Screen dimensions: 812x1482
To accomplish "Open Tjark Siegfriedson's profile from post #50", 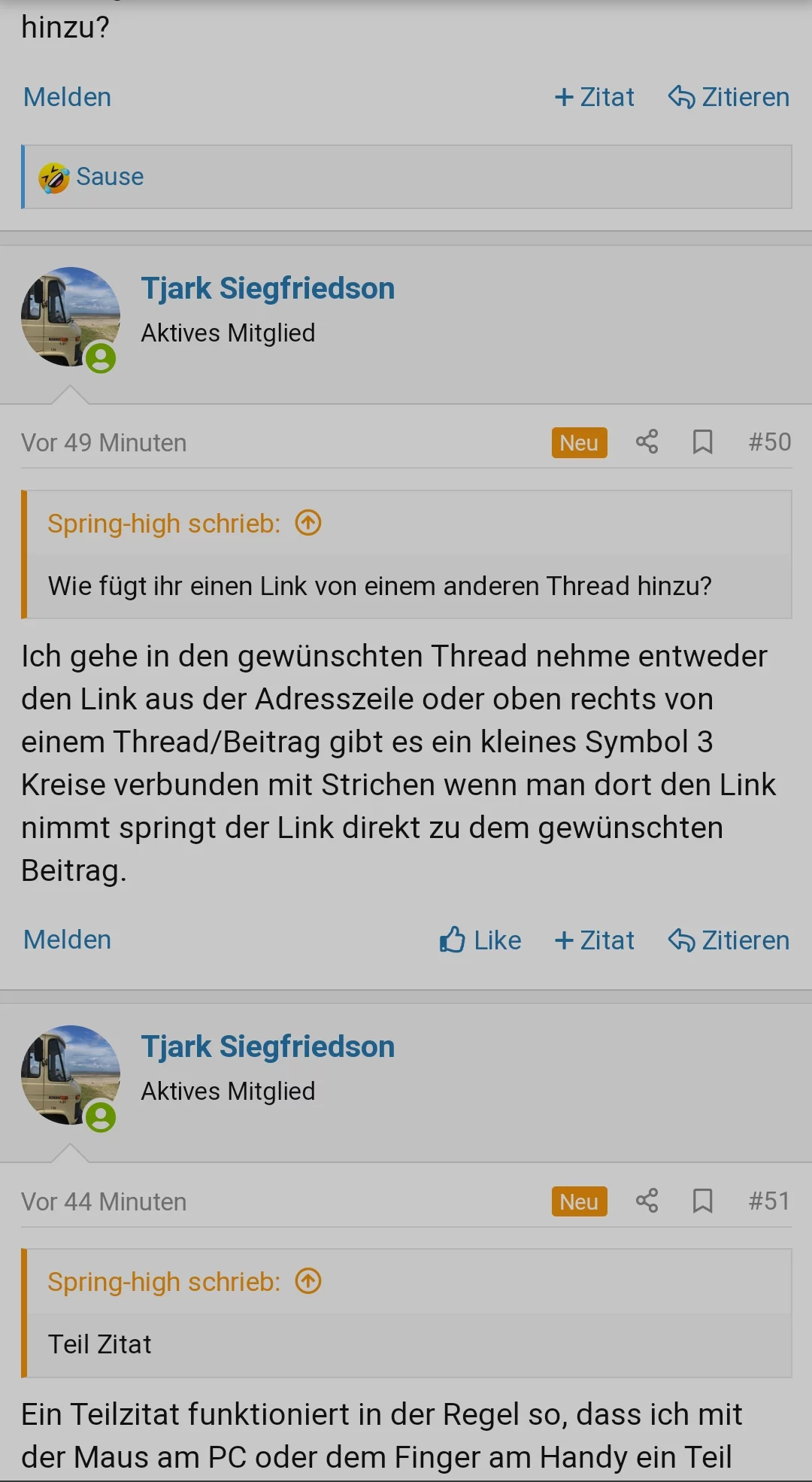I will tap(268, 288).
